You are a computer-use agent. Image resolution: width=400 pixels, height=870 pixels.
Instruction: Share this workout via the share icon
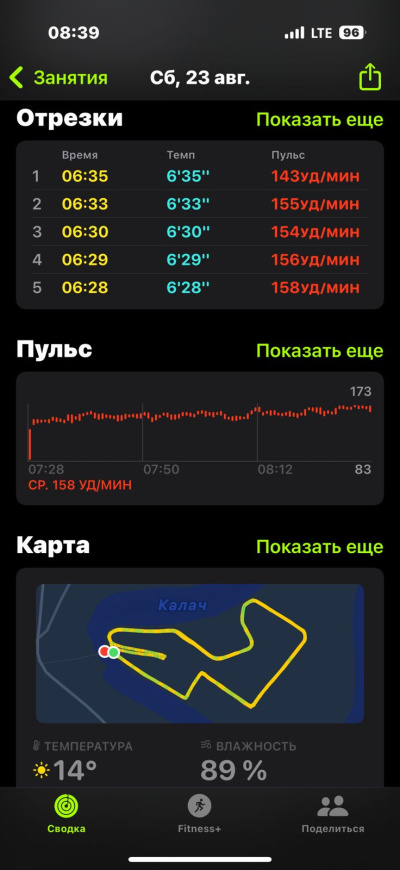coord(370,77)
